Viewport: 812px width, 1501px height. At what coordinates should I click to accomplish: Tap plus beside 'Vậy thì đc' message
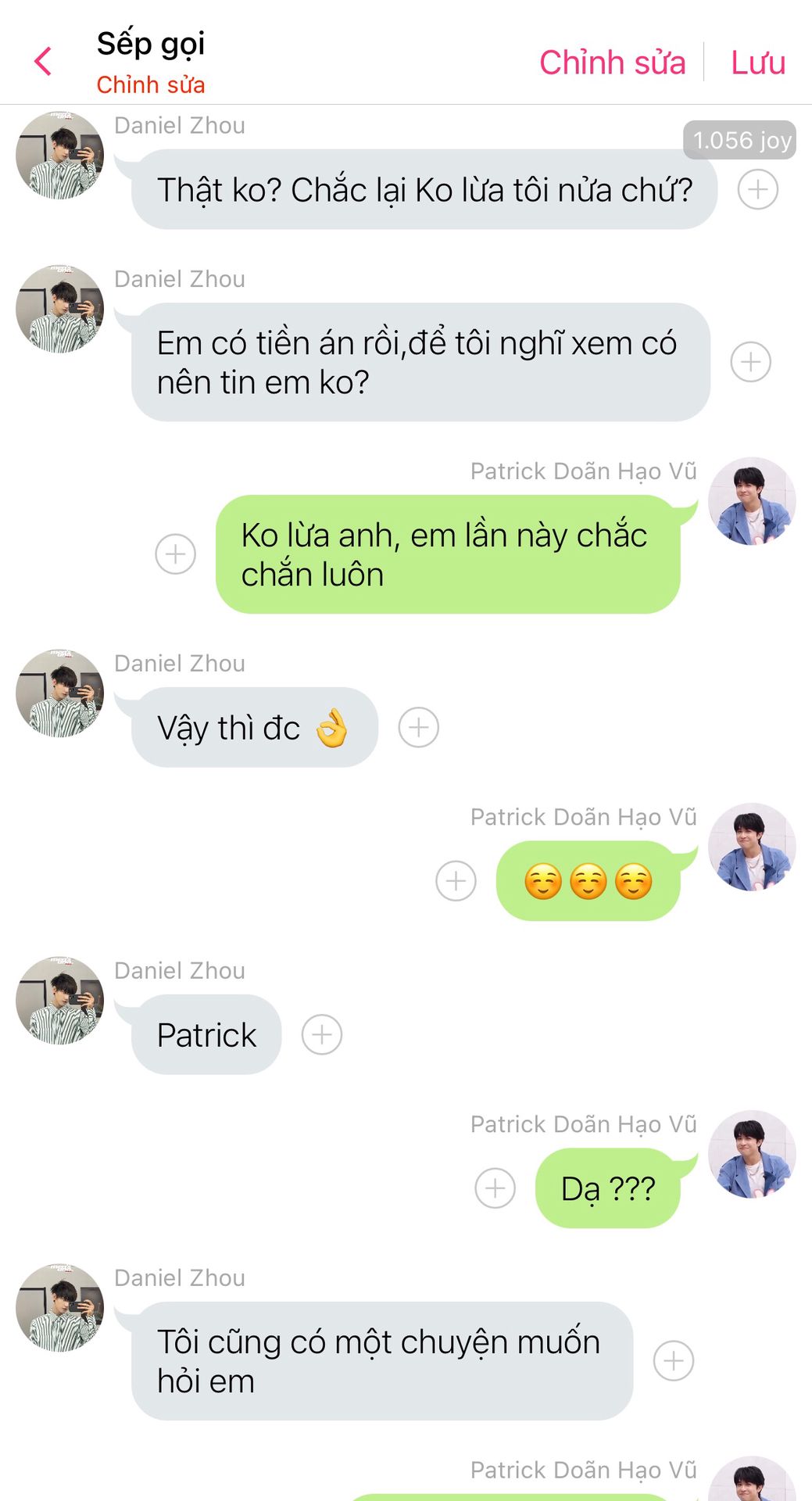(x=418, y=728)
